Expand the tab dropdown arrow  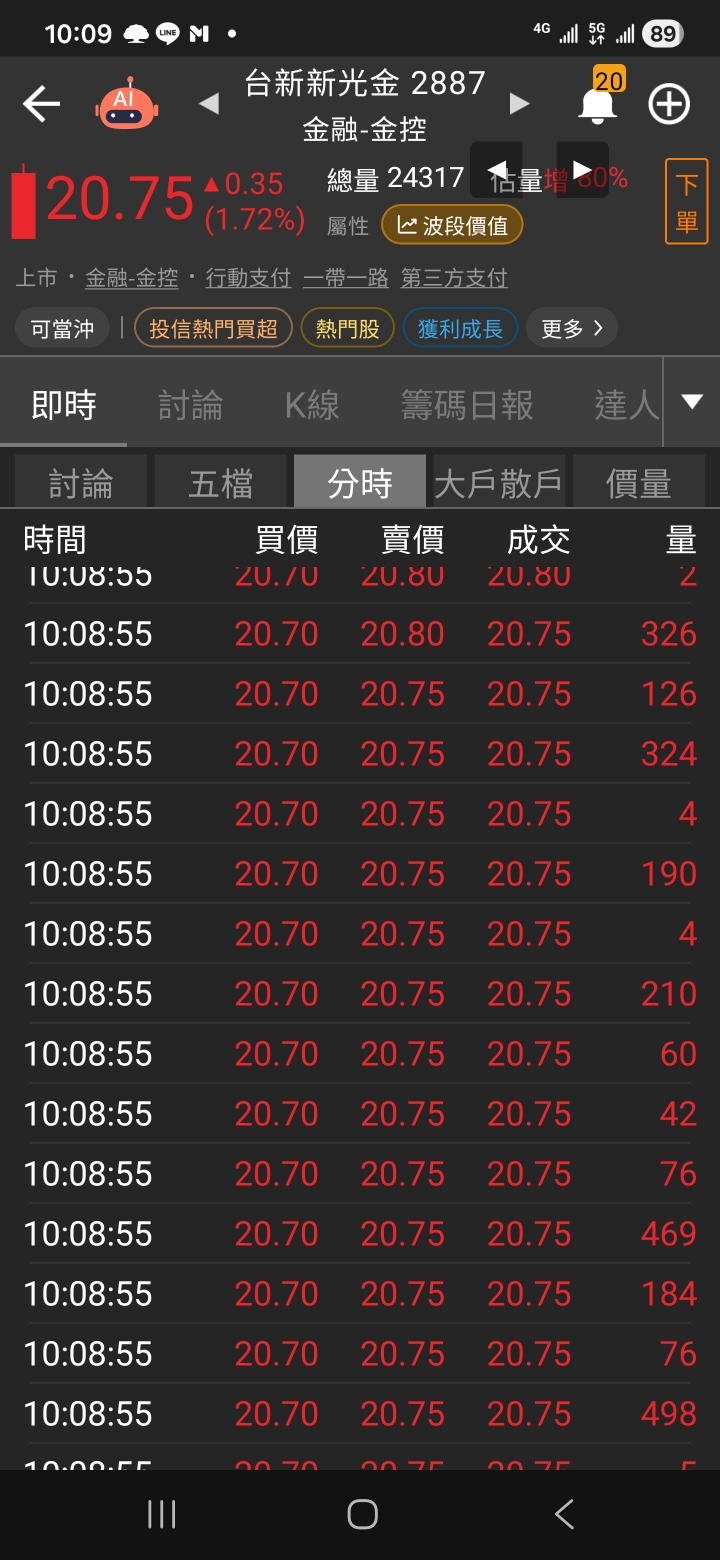coord(692,402)
